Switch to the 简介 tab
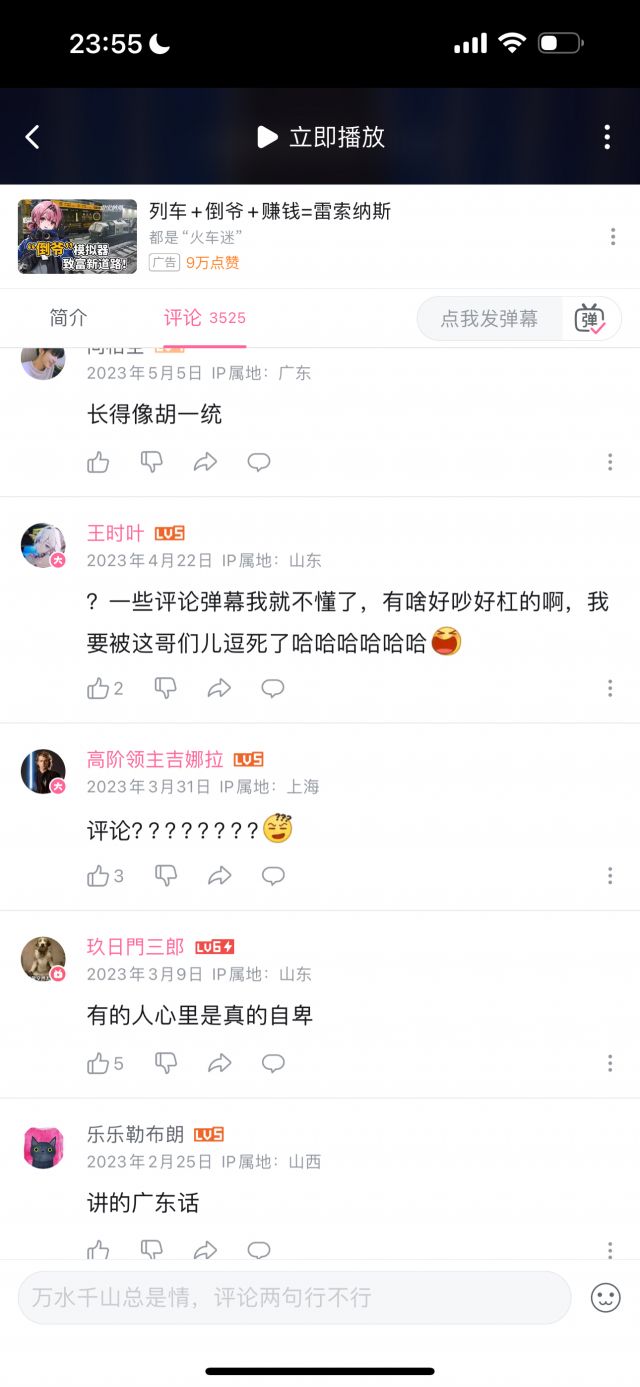Image resolution: width=640 pixels, height=1387 pixels. point(68,318)
